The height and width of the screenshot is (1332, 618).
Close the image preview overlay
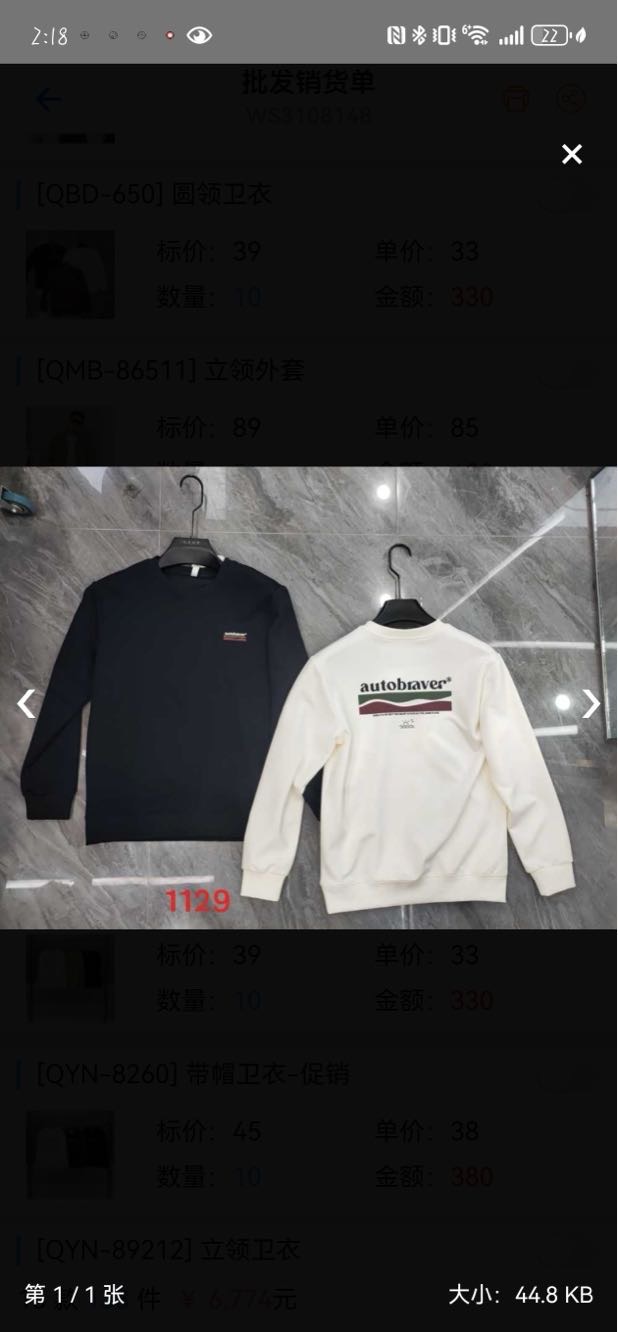click(x=571, y=154)
